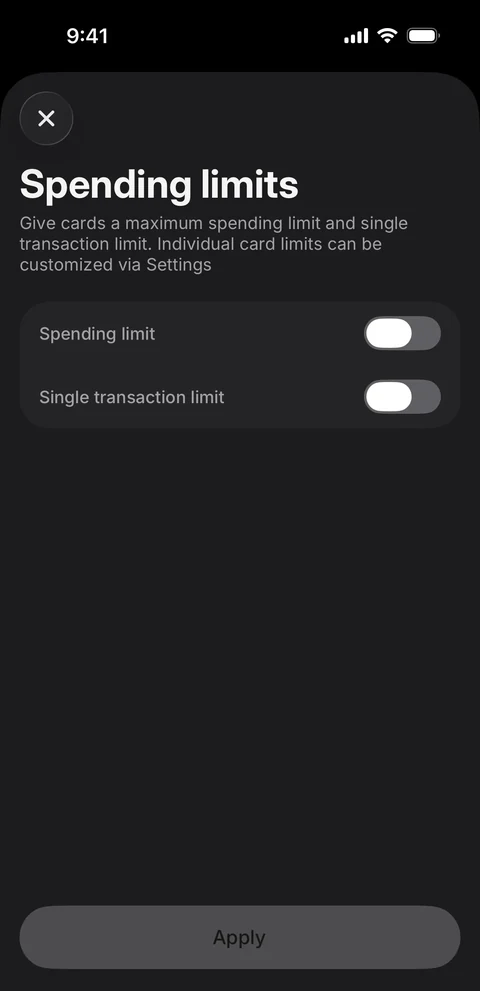
Task: Close the Spending limits sheet
Action: (x=46, y=118)
